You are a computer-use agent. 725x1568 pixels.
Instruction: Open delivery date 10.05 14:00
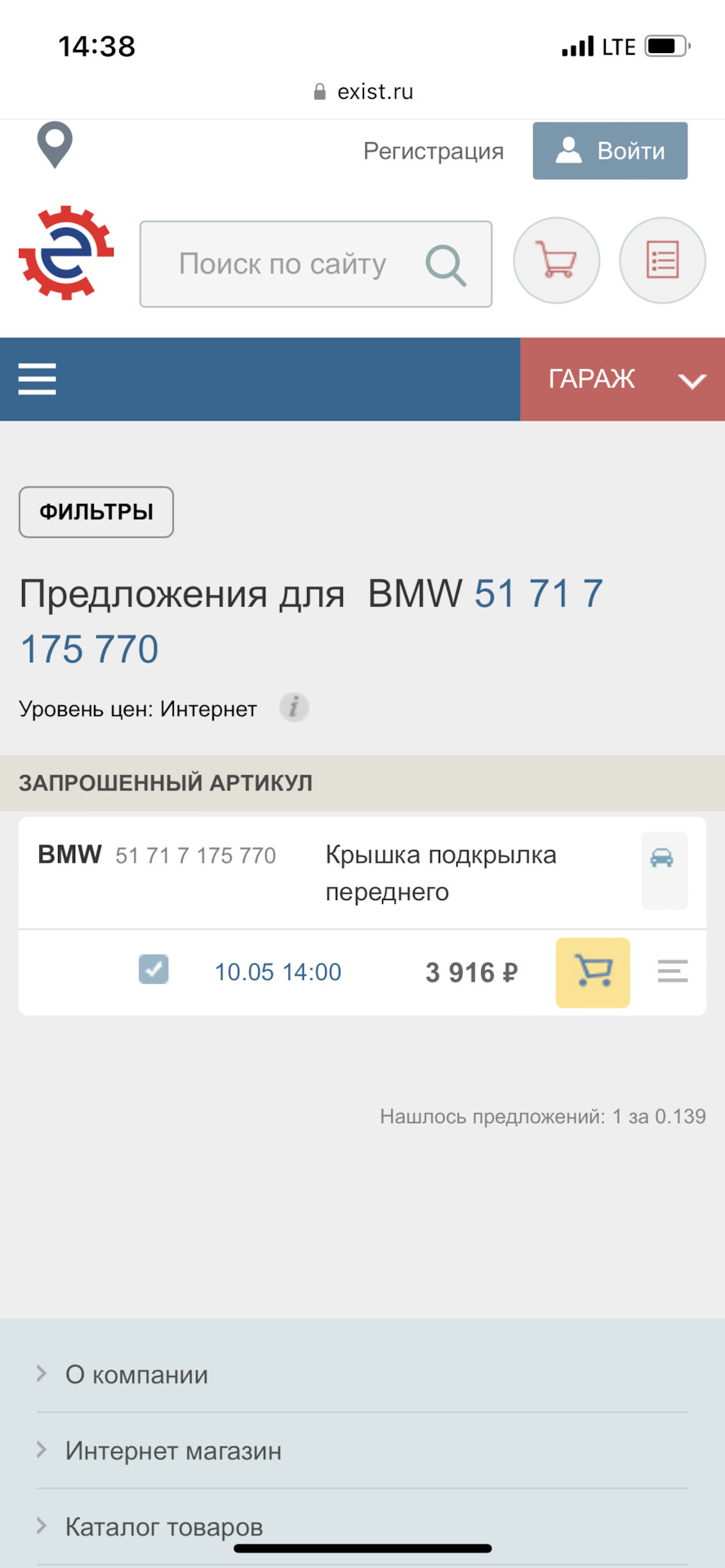278,972
